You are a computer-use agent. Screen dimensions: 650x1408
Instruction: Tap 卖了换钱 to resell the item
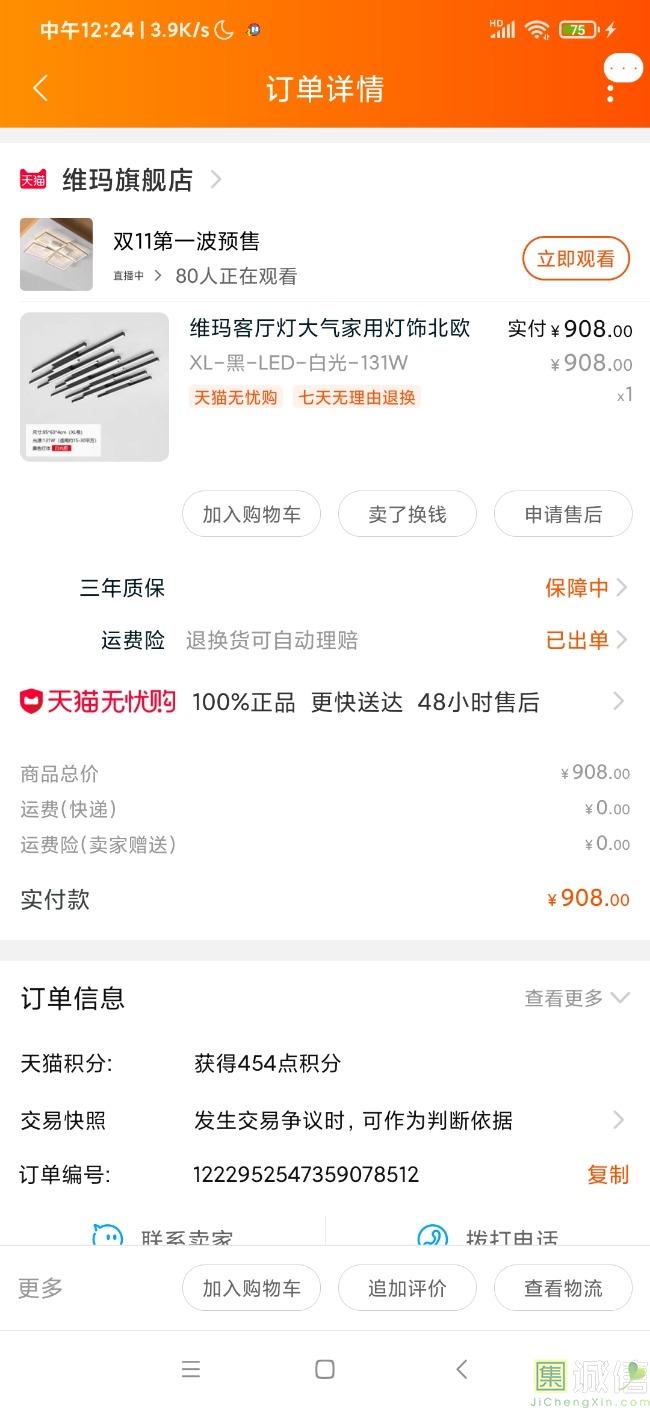coord(407,514)
